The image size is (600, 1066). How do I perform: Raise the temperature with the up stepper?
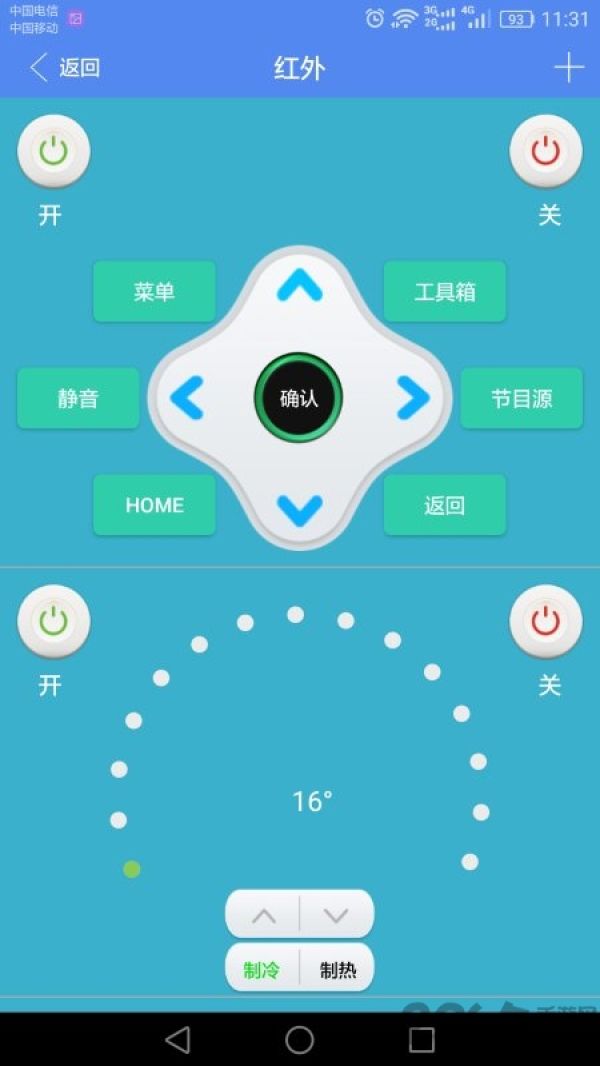coord(263,915)
